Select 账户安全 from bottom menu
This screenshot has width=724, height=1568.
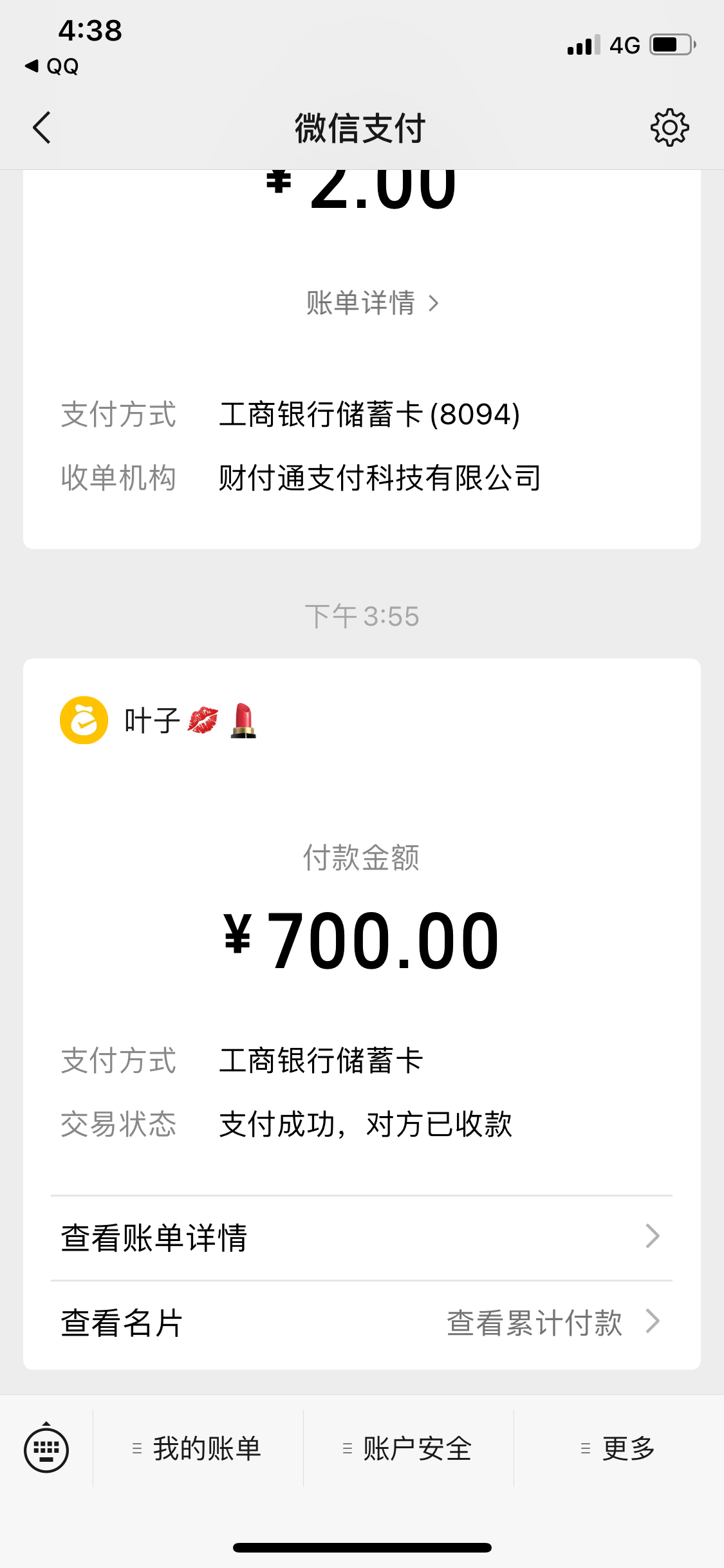[408, 1450]
